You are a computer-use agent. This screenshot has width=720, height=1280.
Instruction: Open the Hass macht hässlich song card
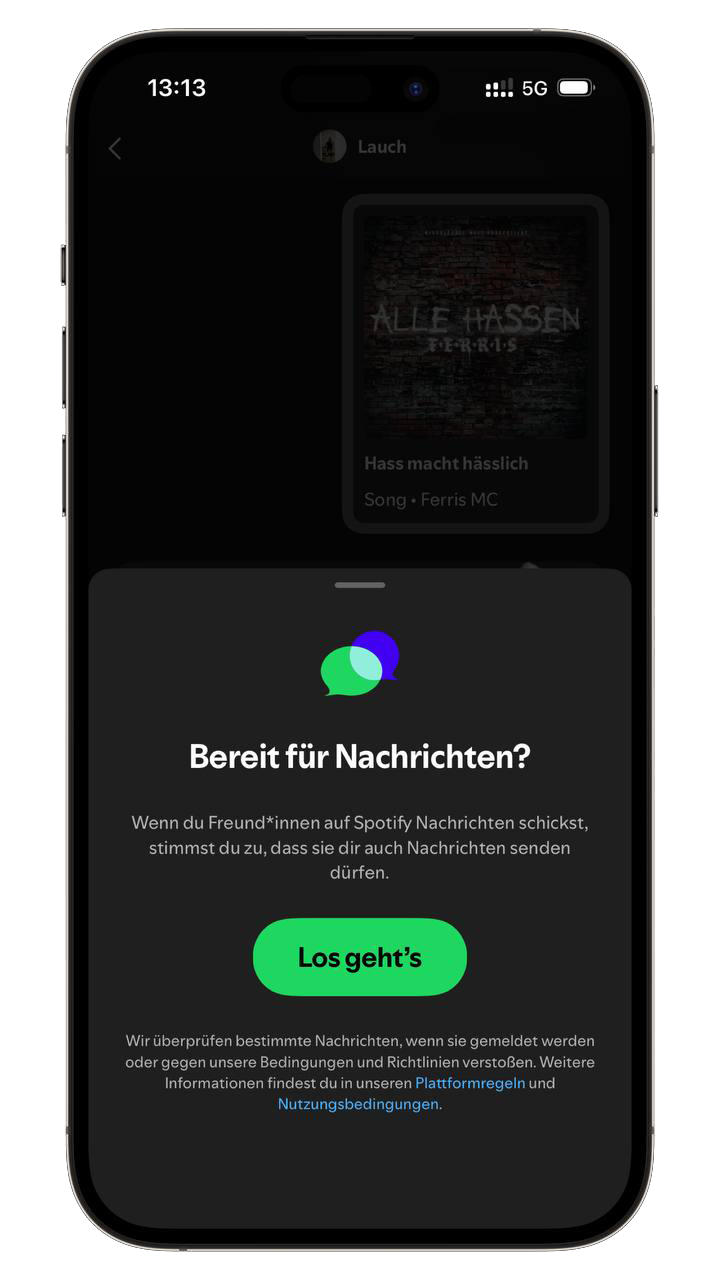[x=476, y=364]
